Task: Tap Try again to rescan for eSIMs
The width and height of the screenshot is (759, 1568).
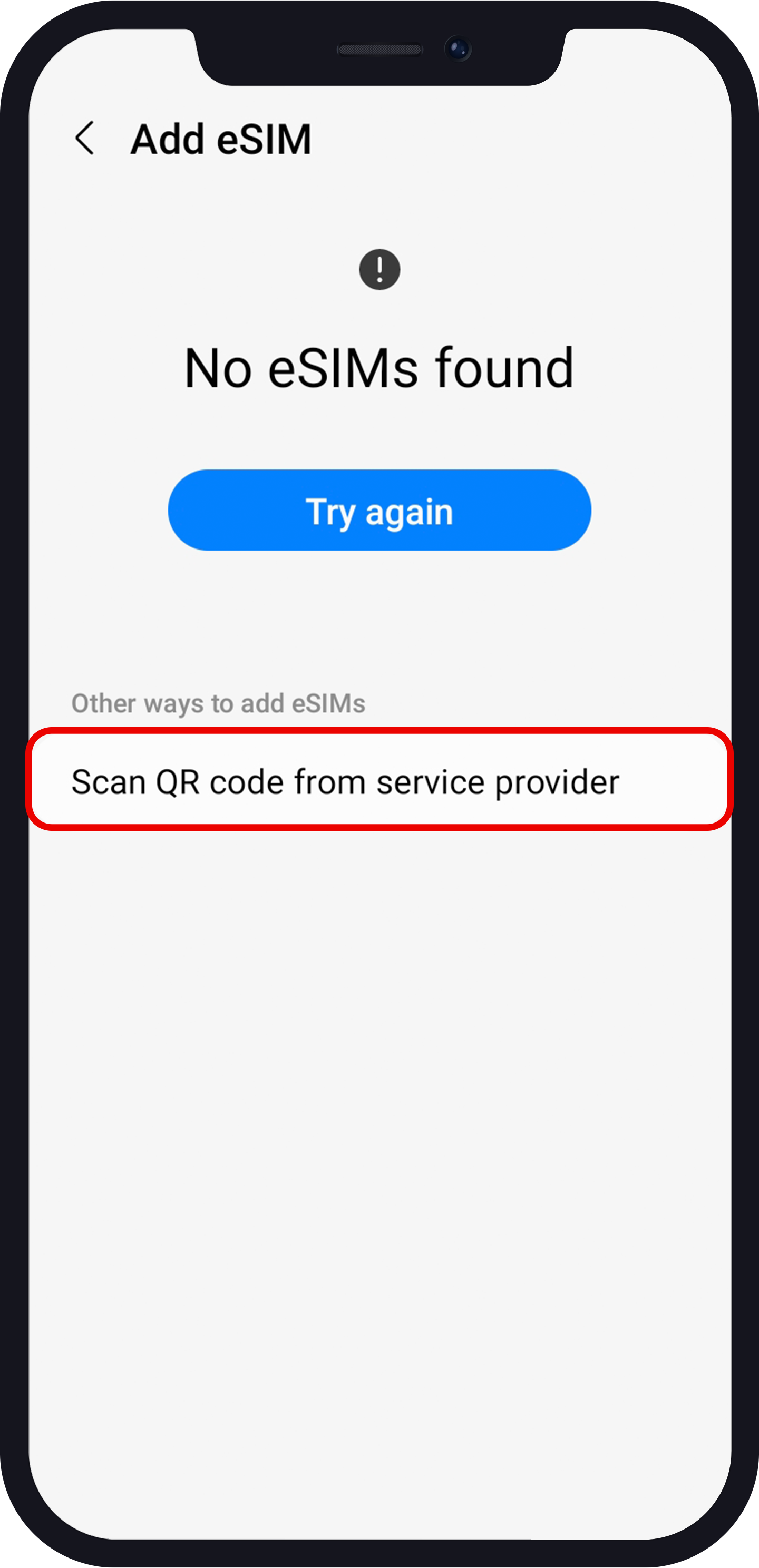Action: [379, 511]
